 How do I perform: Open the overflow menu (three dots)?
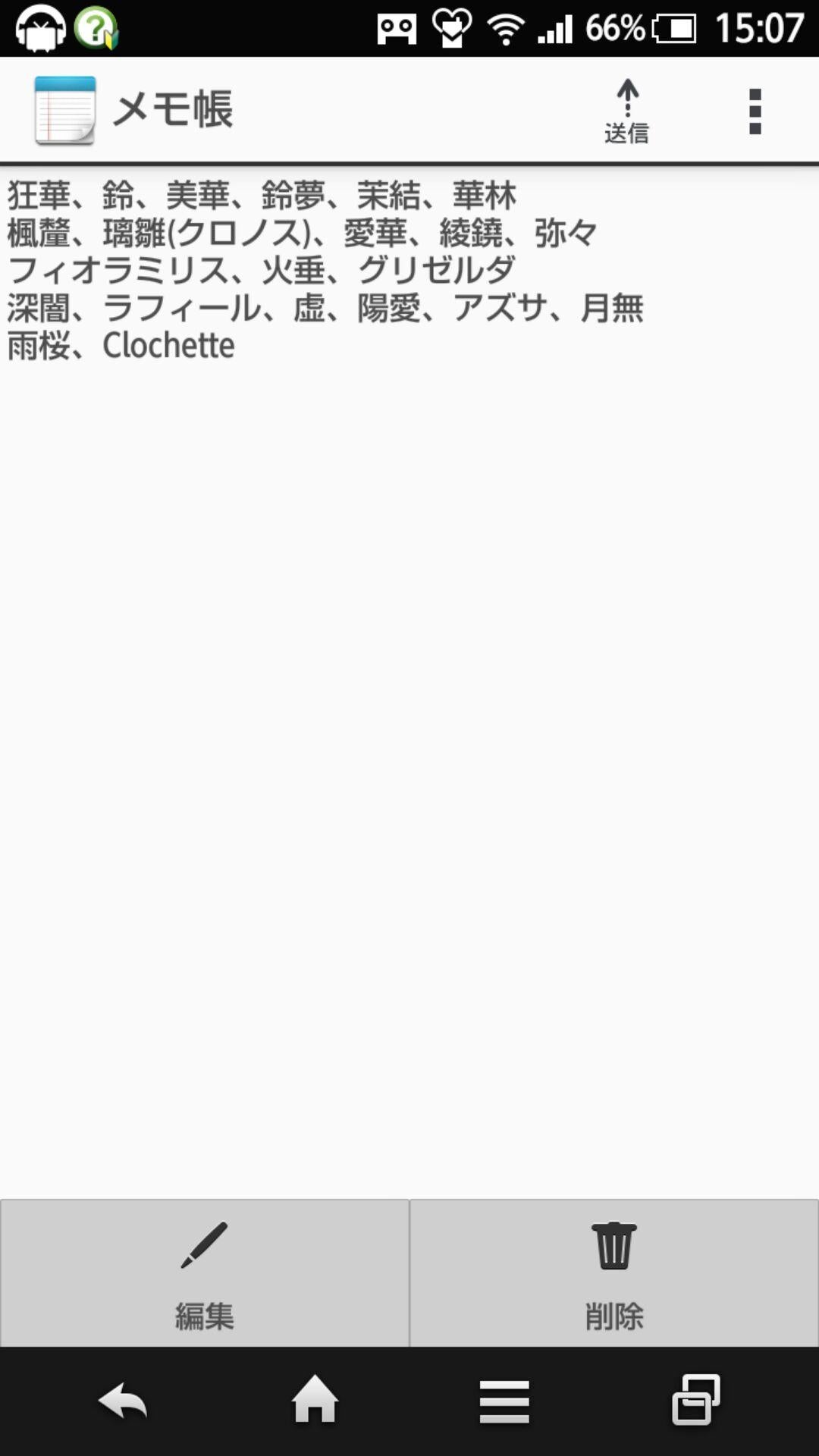753,110
